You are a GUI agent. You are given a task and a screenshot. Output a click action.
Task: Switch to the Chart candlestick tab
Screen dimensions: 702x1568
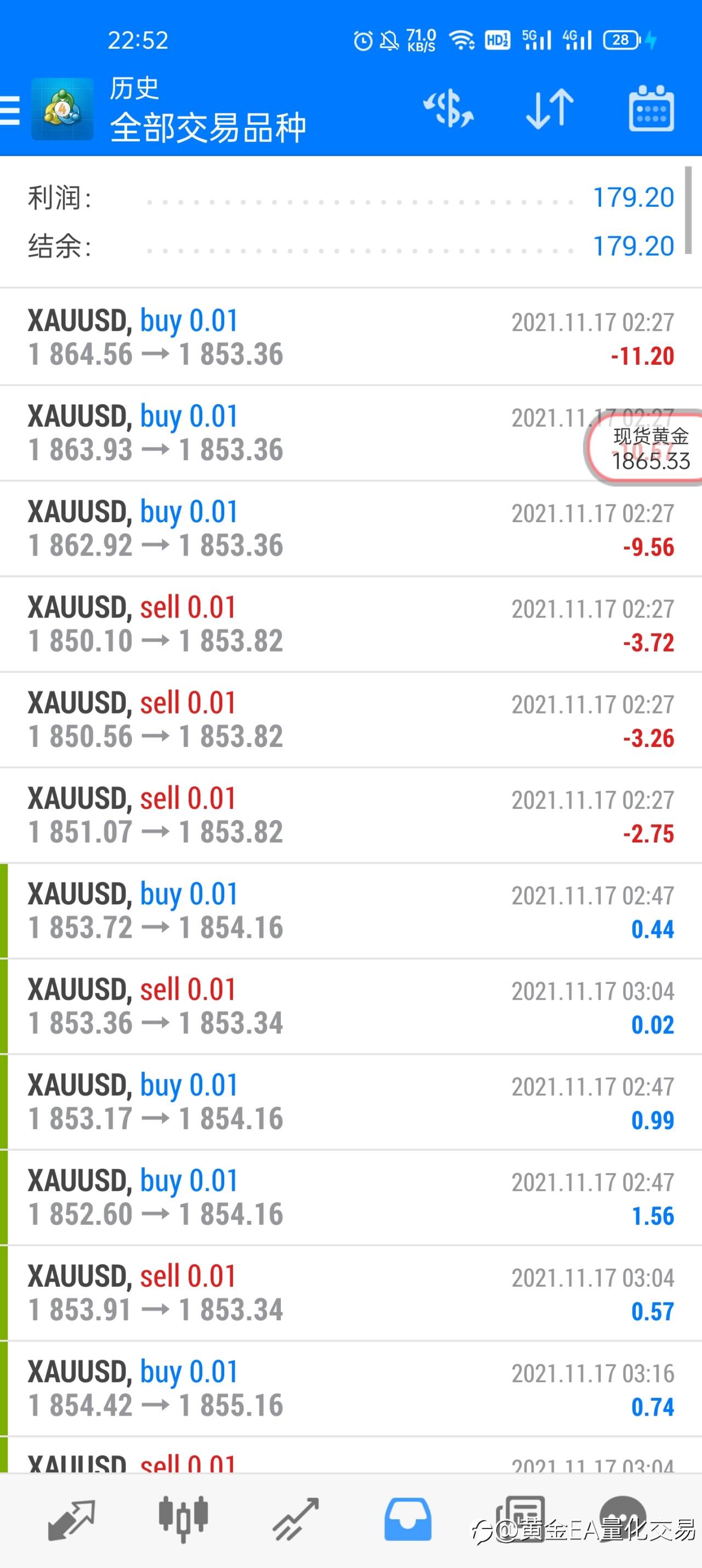(183, 1519)
